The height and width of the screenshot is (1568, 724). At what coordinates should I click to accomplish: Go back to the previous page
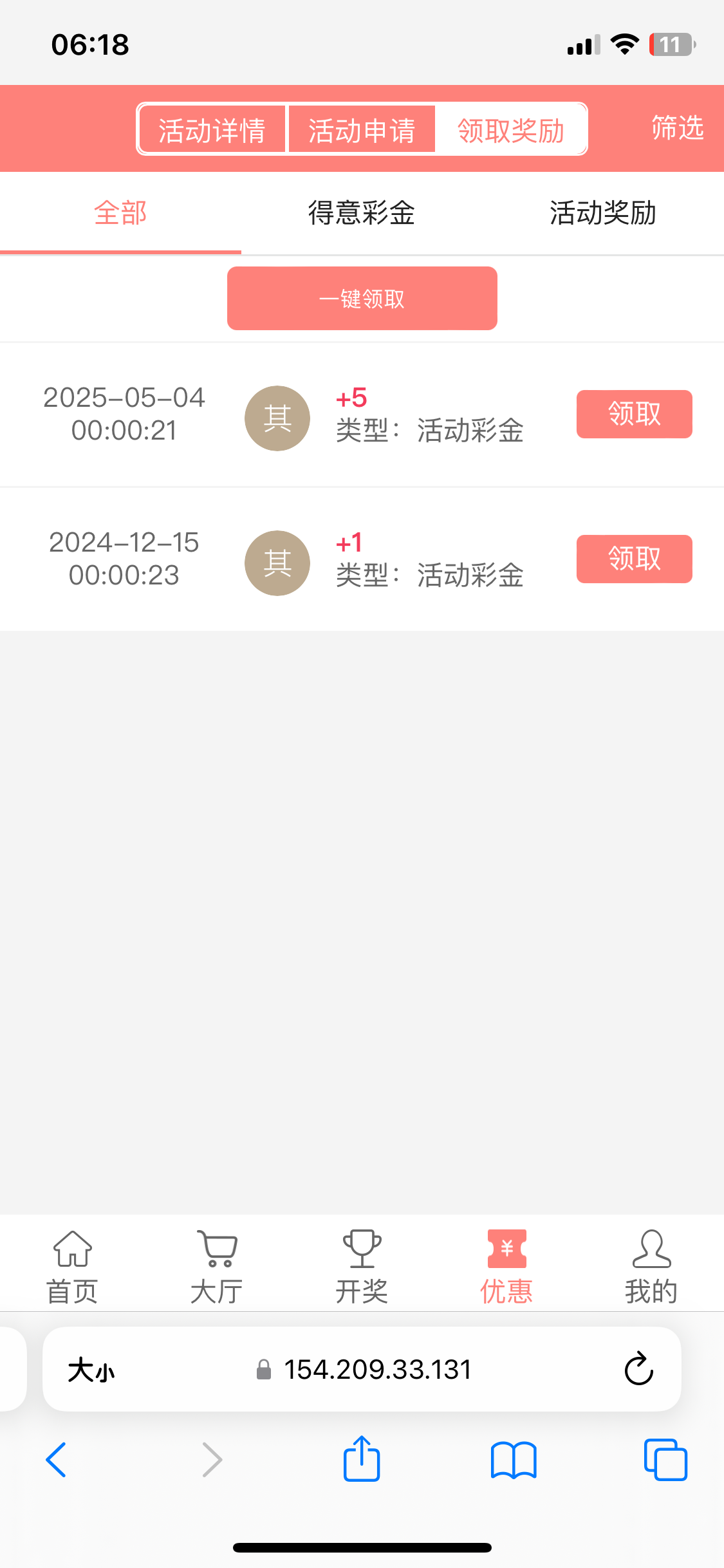click(x=57, y=1459)
